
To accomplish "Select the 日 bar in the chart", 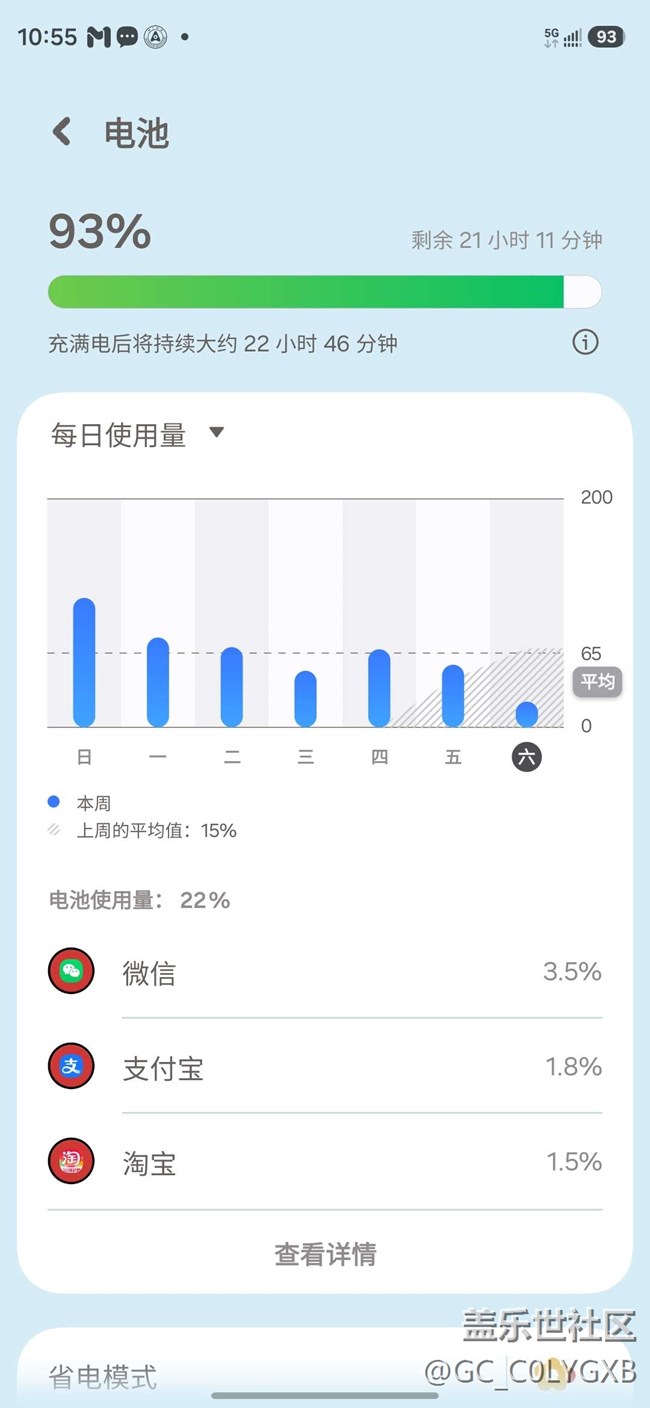I will point(84,662).
